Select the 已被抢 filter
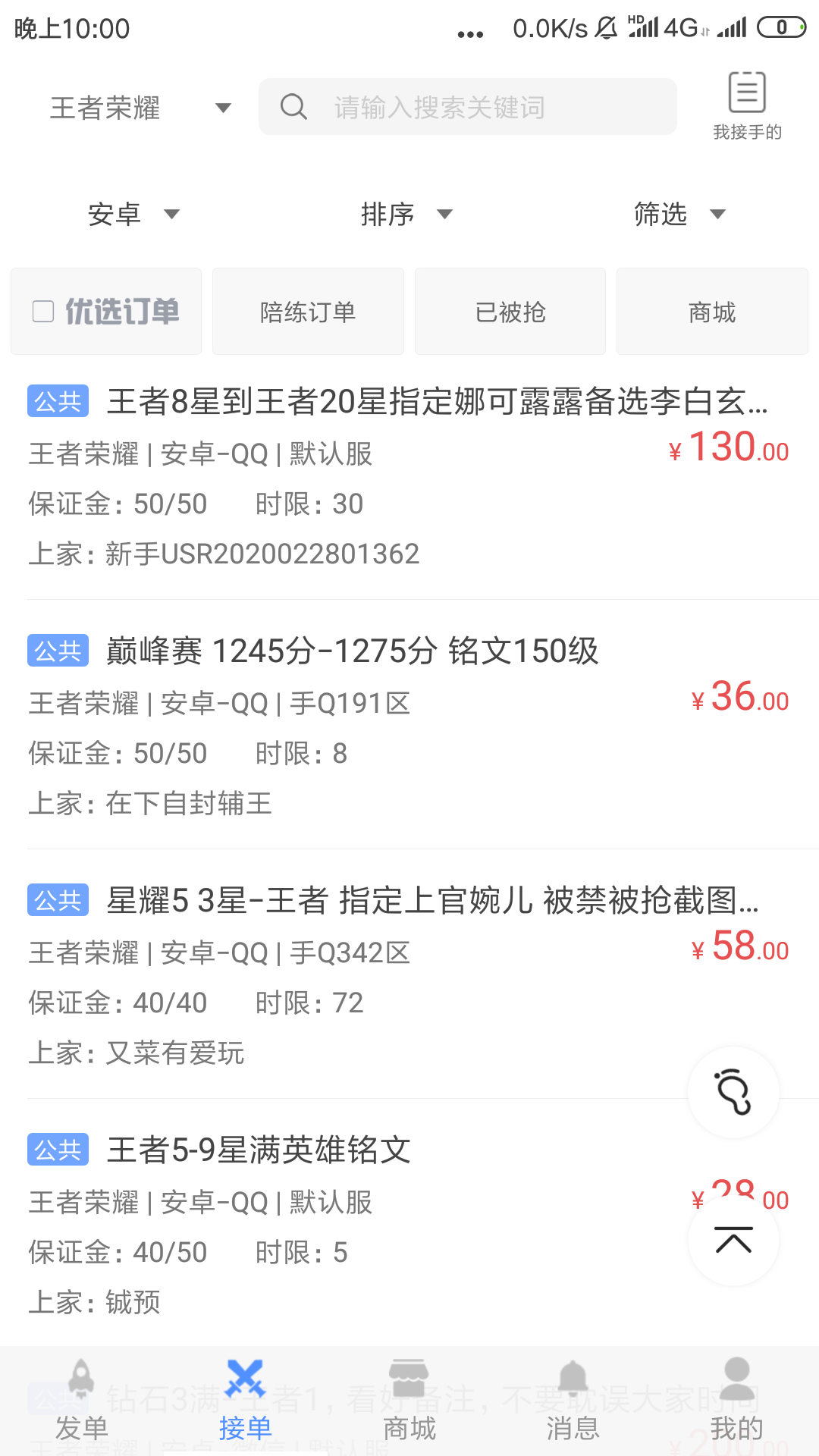The height and width of the screenshot is (1456, 819). coord(510,312)
